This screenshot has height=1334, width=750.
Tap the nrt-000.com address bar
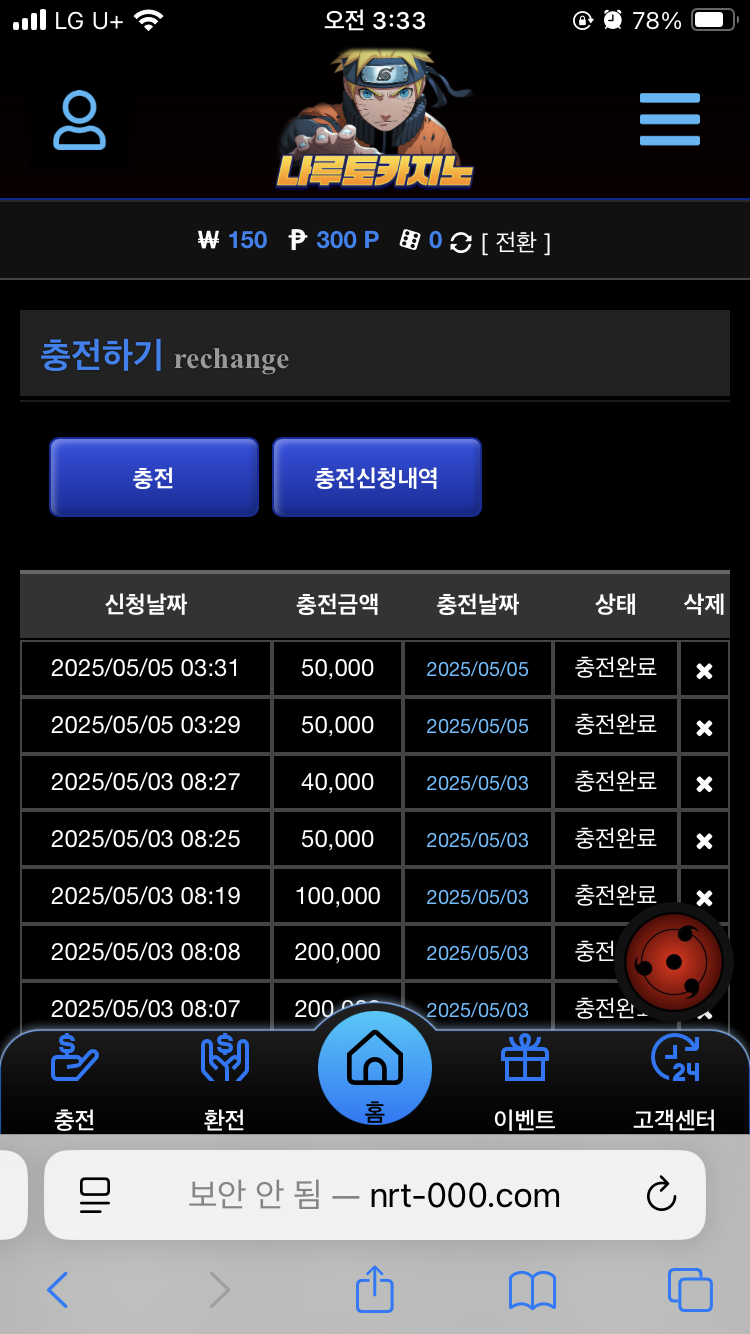pos(375,1195)
